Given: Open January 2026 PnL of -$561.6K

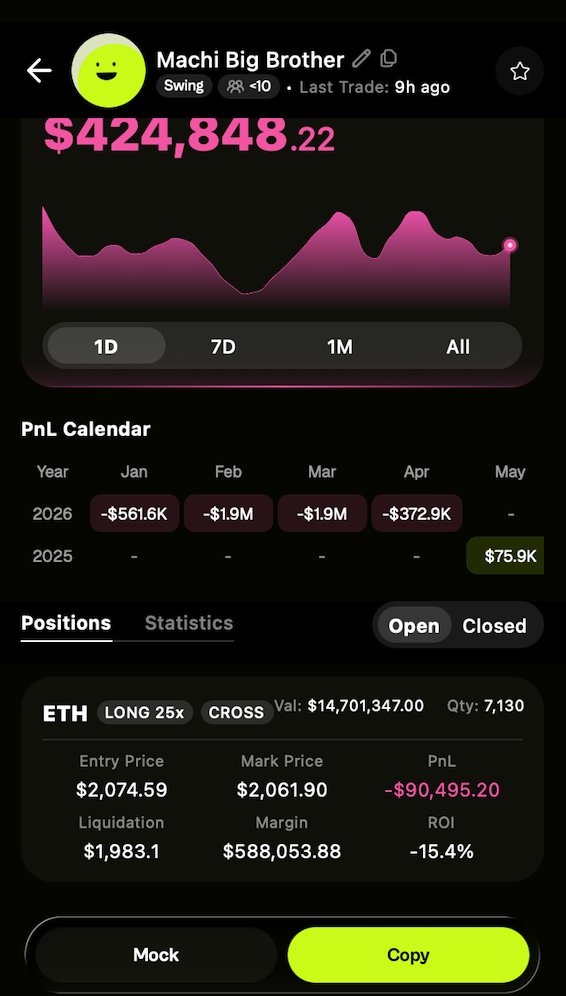Looking at the screenshot, I should 135,513.
